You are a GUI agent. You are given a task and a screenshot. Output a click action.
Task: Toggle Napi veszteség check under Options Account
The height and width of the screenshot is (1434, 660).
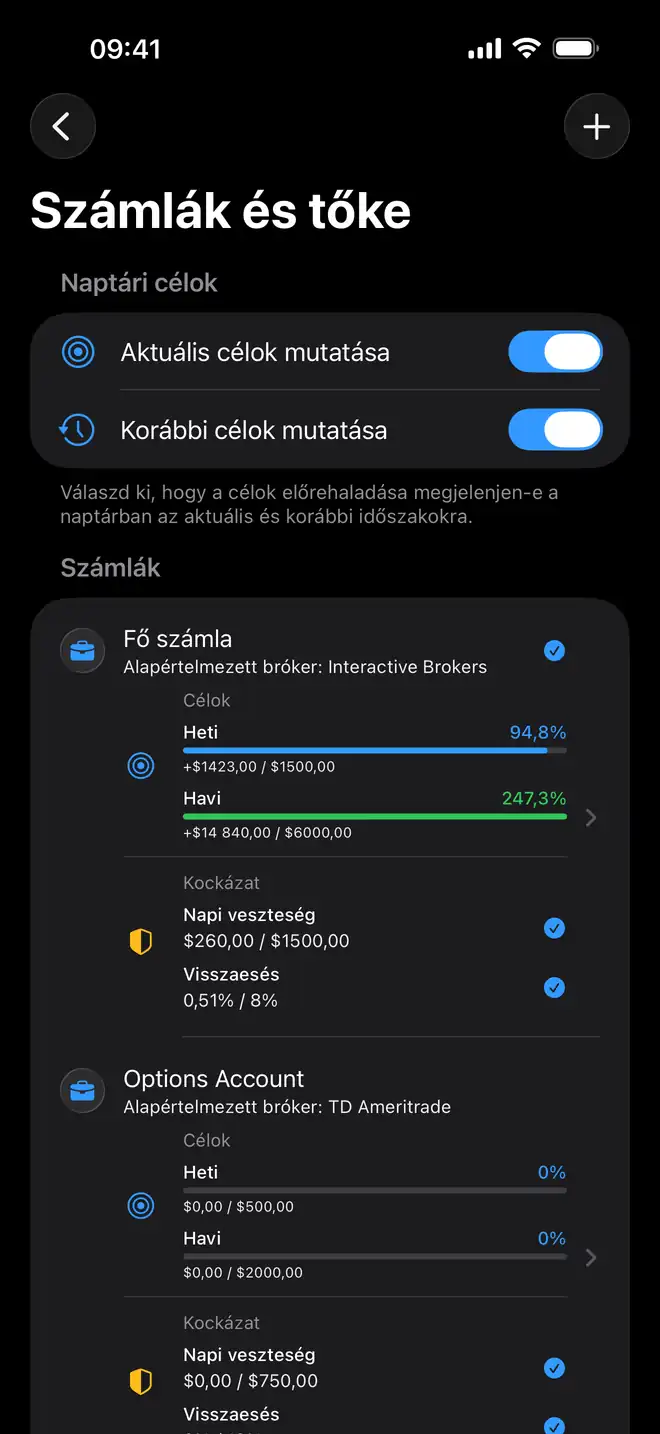click(554, 1368)
